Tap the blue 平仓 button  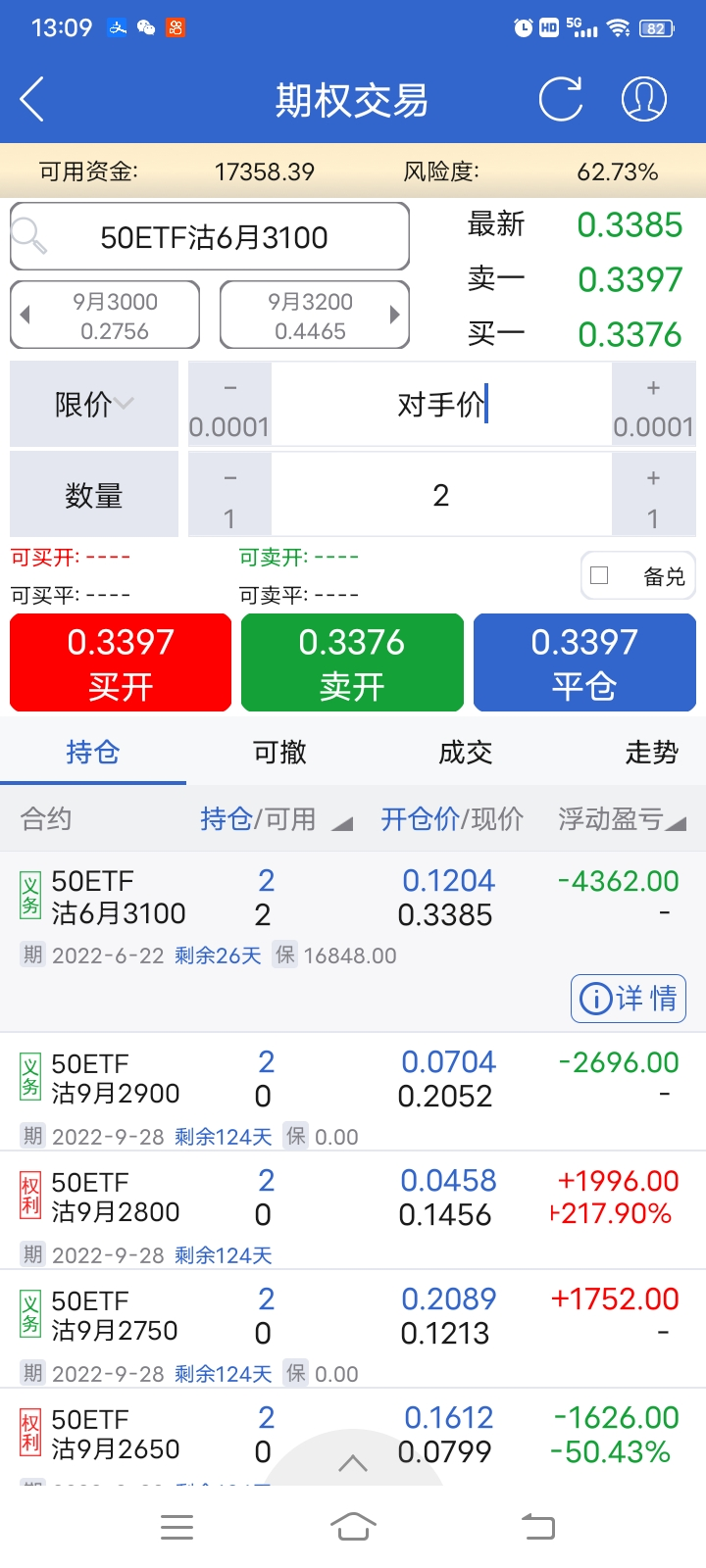click(x=584, y=662)
